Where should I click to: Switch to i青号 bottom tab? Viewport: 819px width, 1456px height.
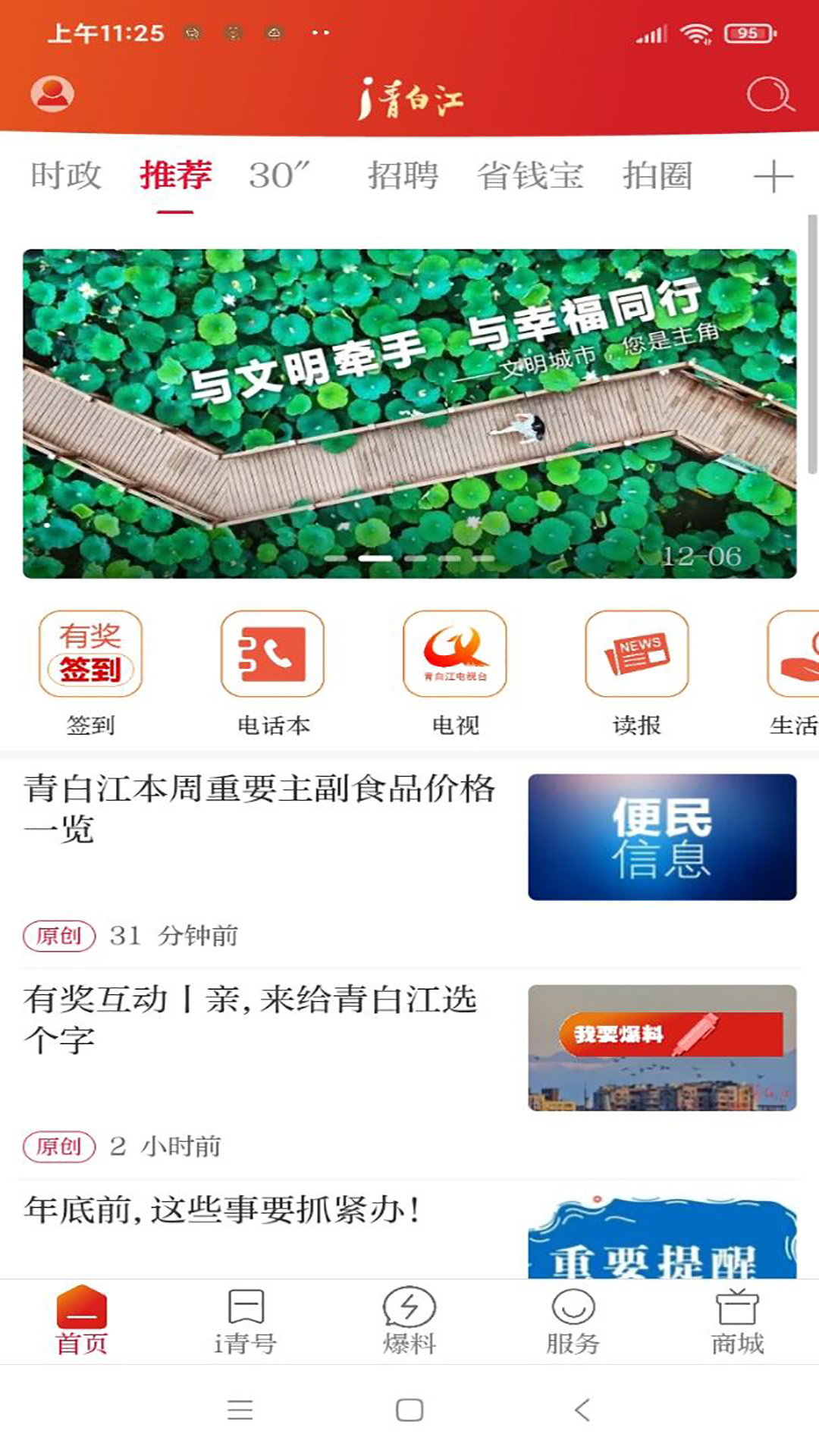pyautogui.click(x=246, y=1323)
